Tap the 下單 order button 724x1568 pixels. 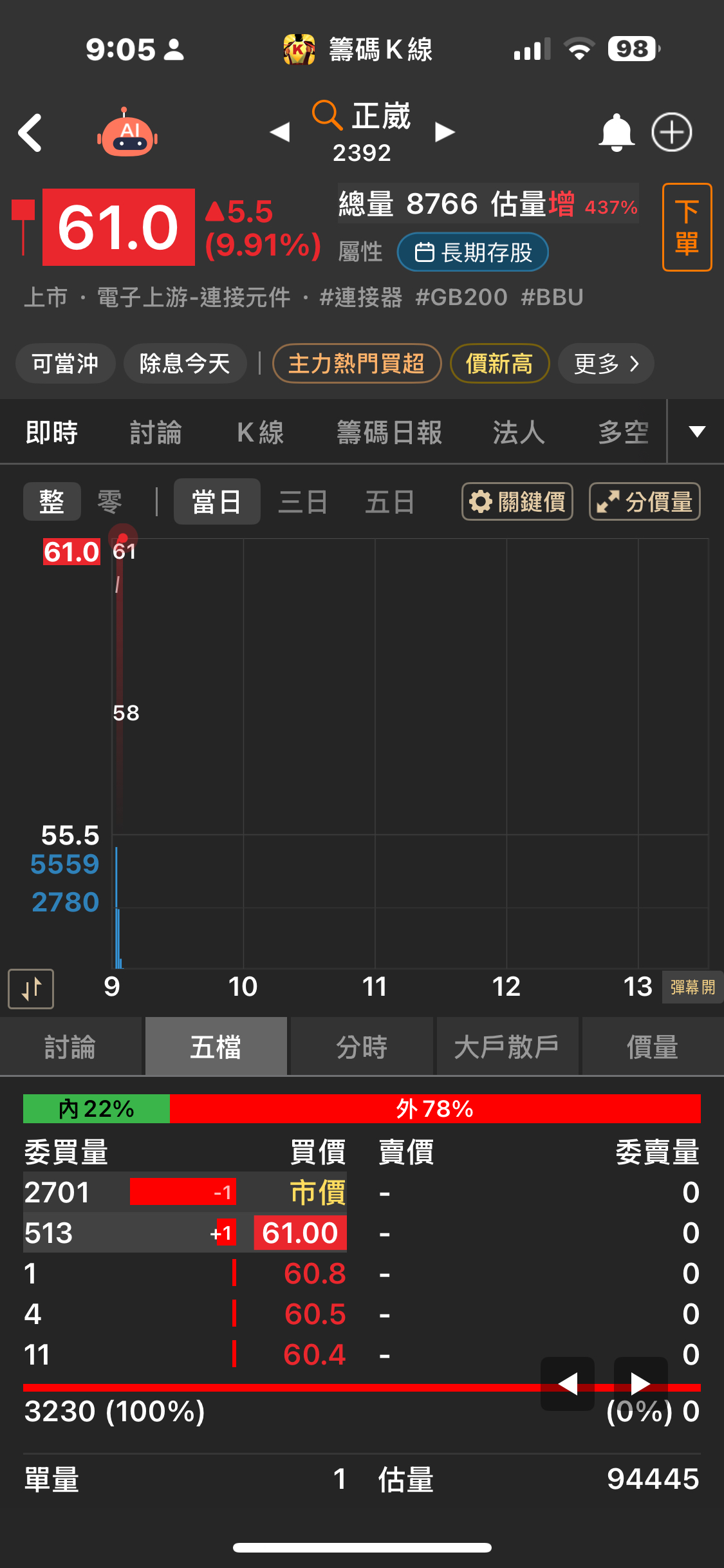coord(687,227)
